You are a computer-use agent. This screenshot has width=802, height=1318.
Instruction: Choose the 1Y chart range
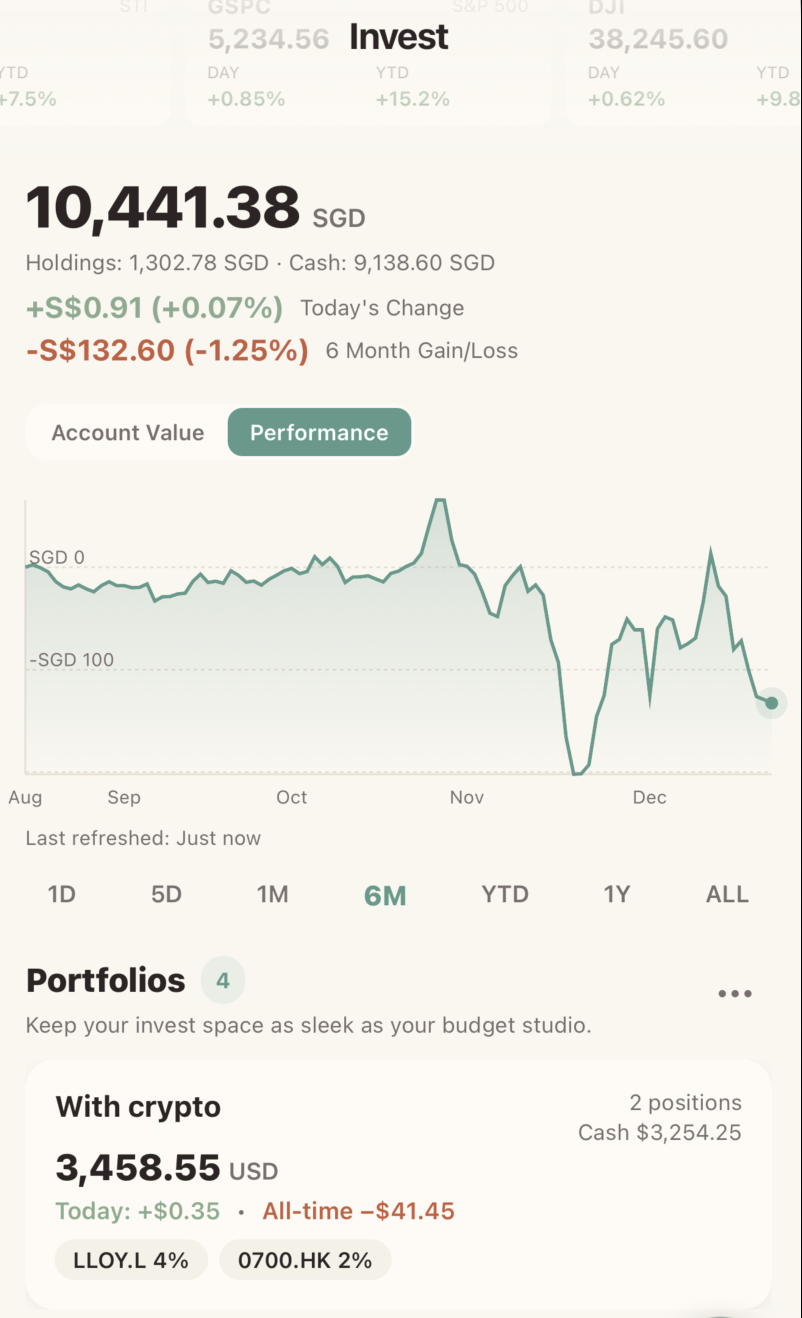tap(616, 894)
